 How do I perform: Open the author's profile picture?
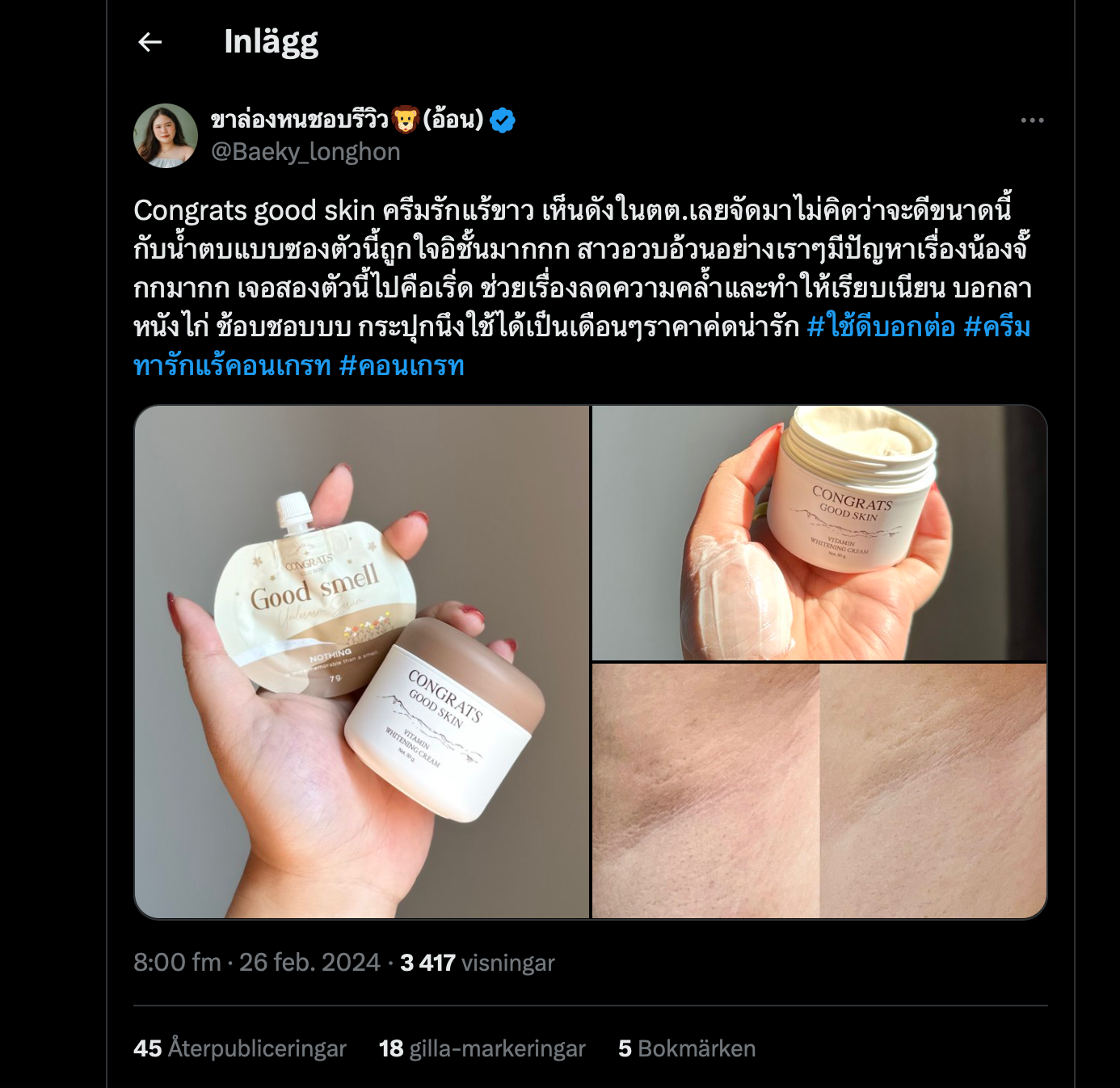[166, 136]
